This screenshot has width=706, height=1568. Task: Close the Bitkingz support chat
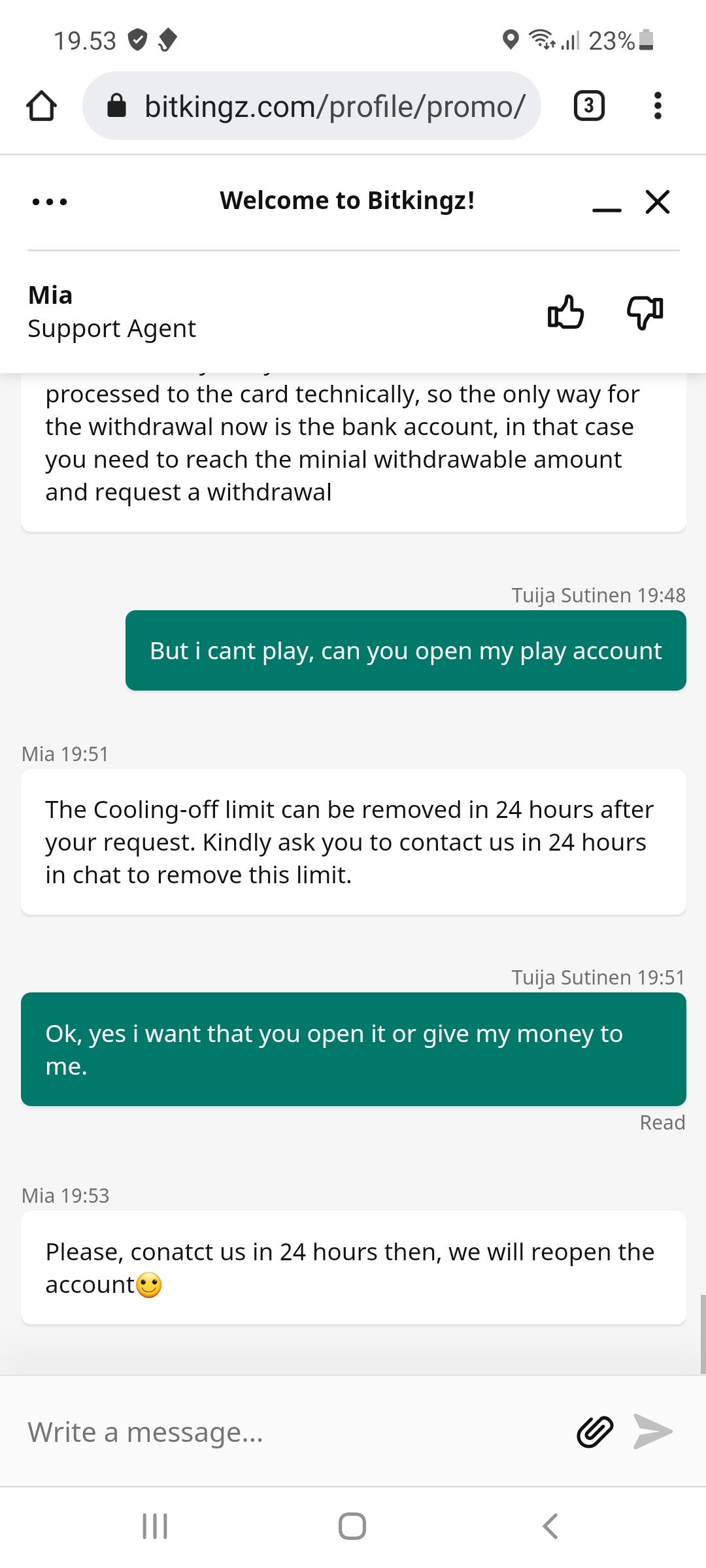click(x=658, y=202)
